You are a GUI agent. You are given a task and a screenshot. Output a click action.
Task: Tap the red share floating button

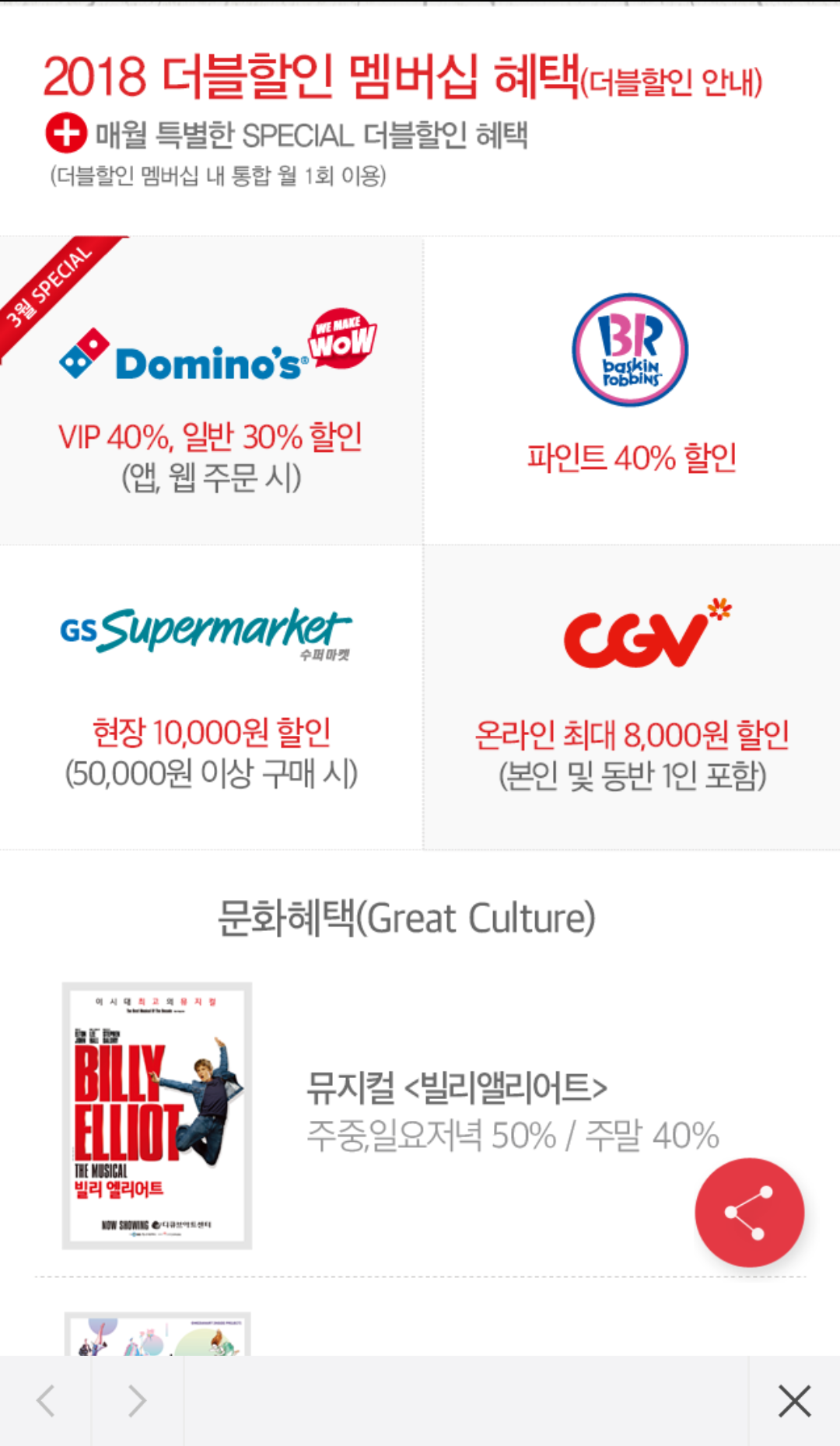point(749,1212)
